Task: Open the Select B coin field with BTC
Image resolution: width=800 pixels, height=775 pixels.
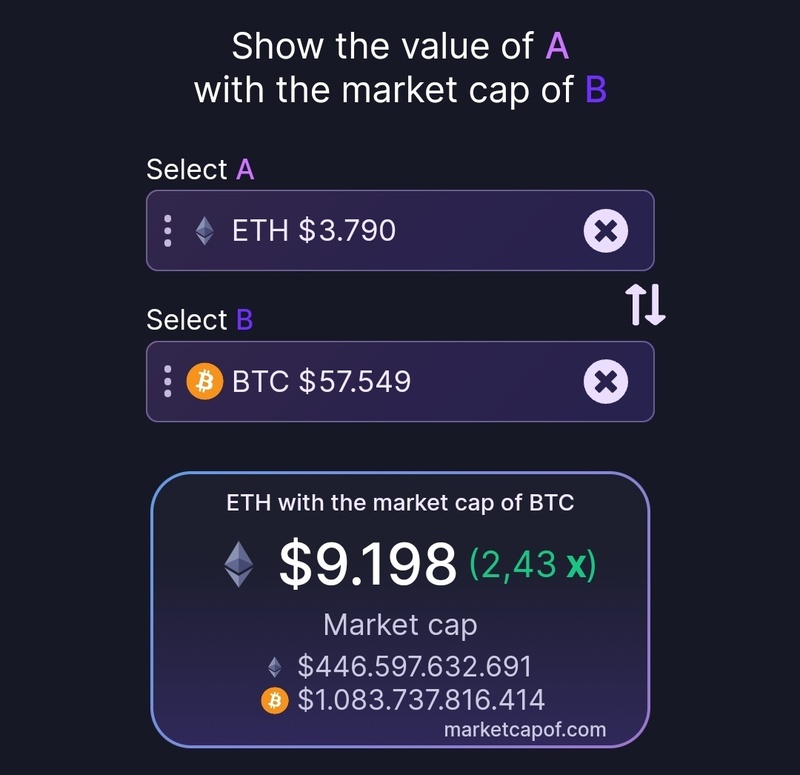Action: [x=380, y=381]
